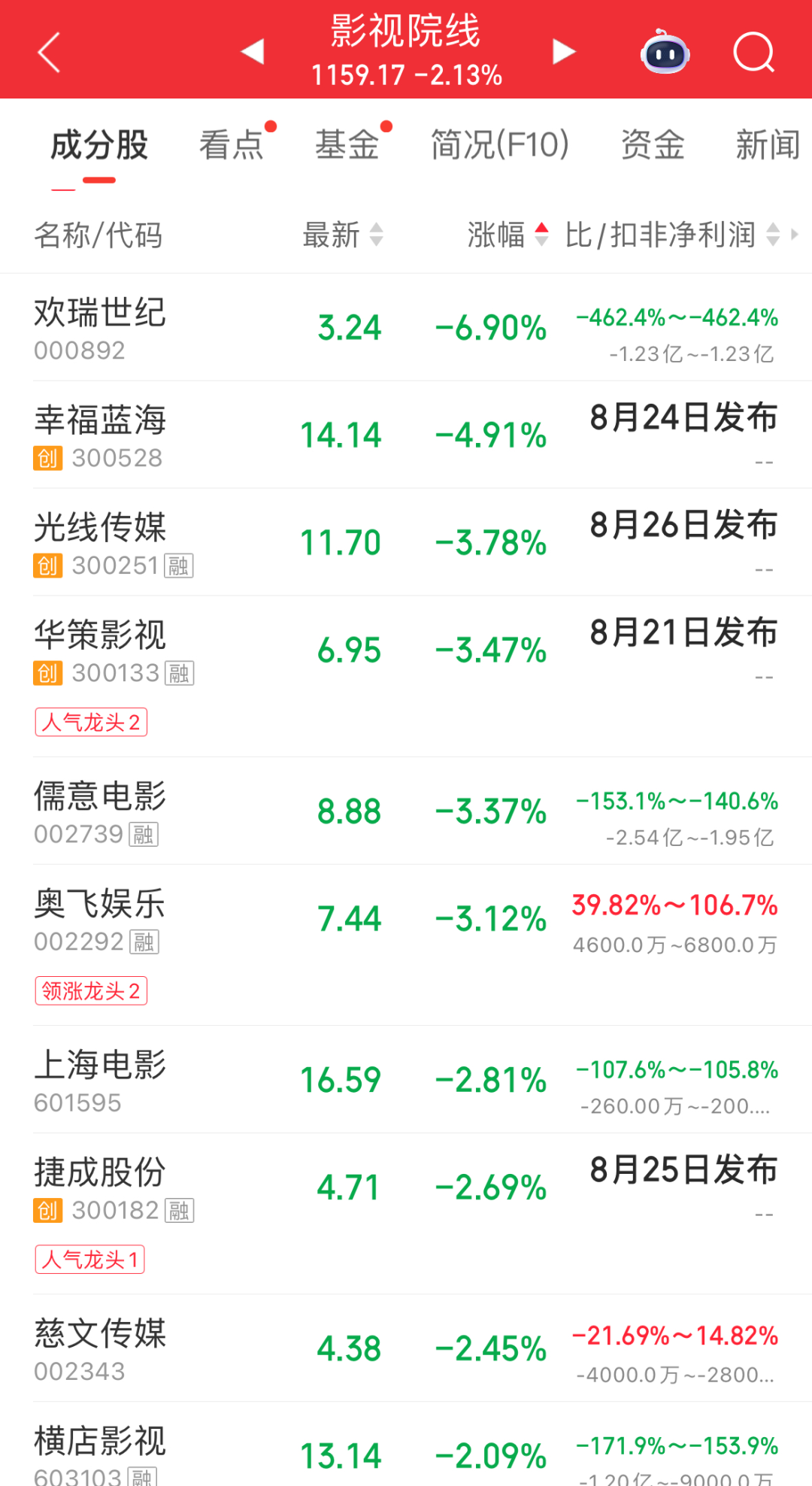This screenshot has height=1486, width=812.
Task: Go back using the top-left arrow
Action: pos(49,53)
